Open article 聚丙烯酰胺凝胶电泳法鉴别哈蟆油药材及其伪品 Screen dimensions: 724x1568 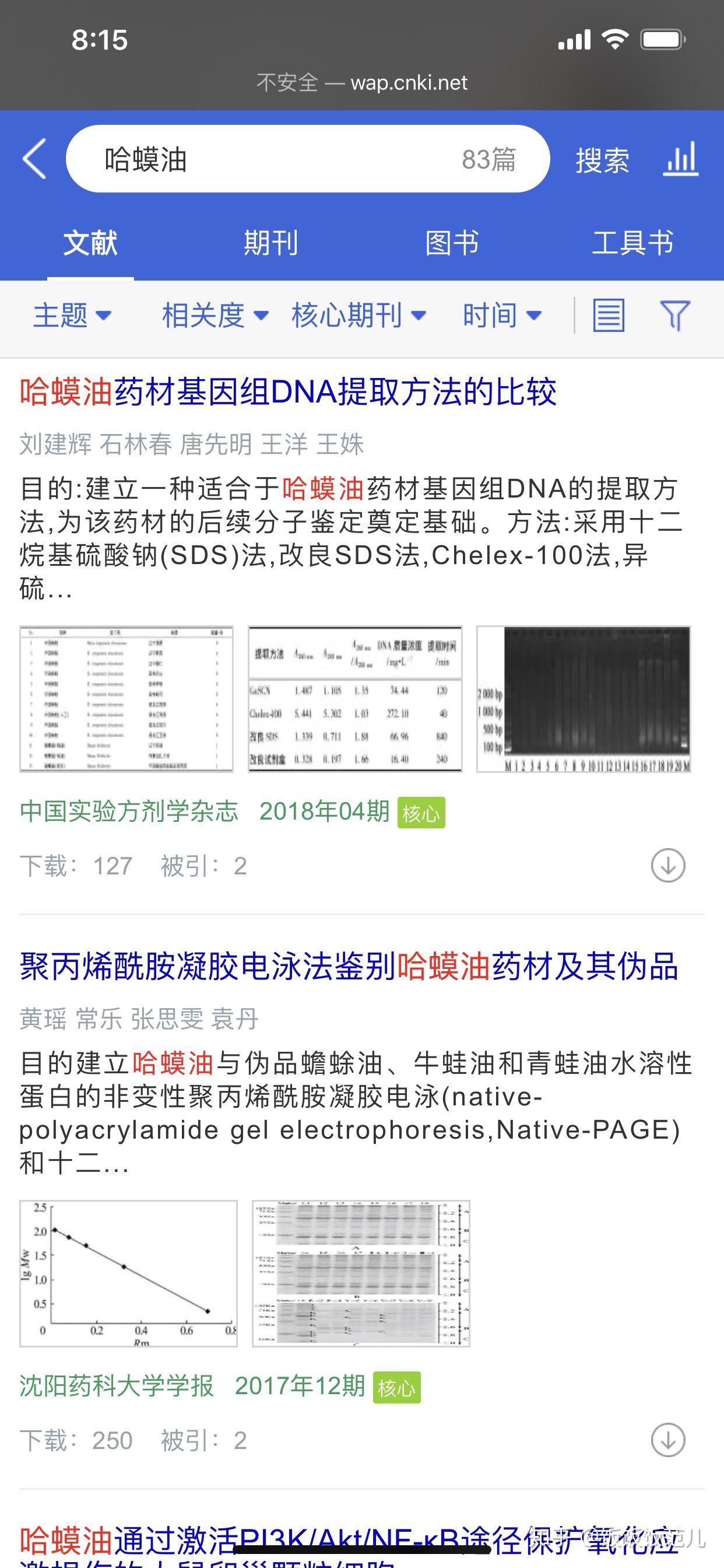point(349,966)
